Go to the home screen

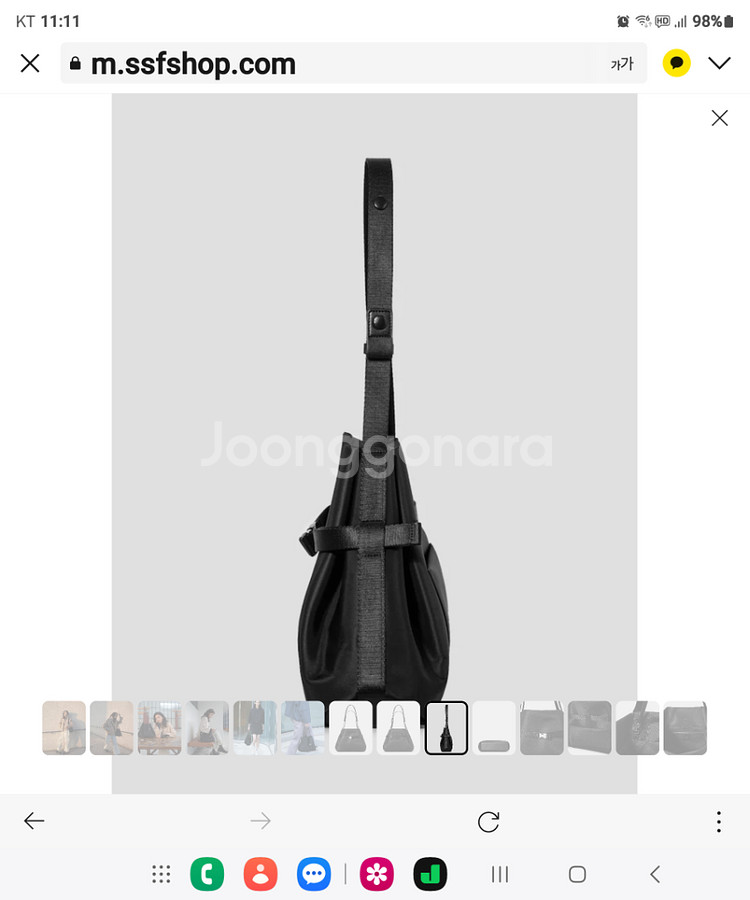coord(577,874)
